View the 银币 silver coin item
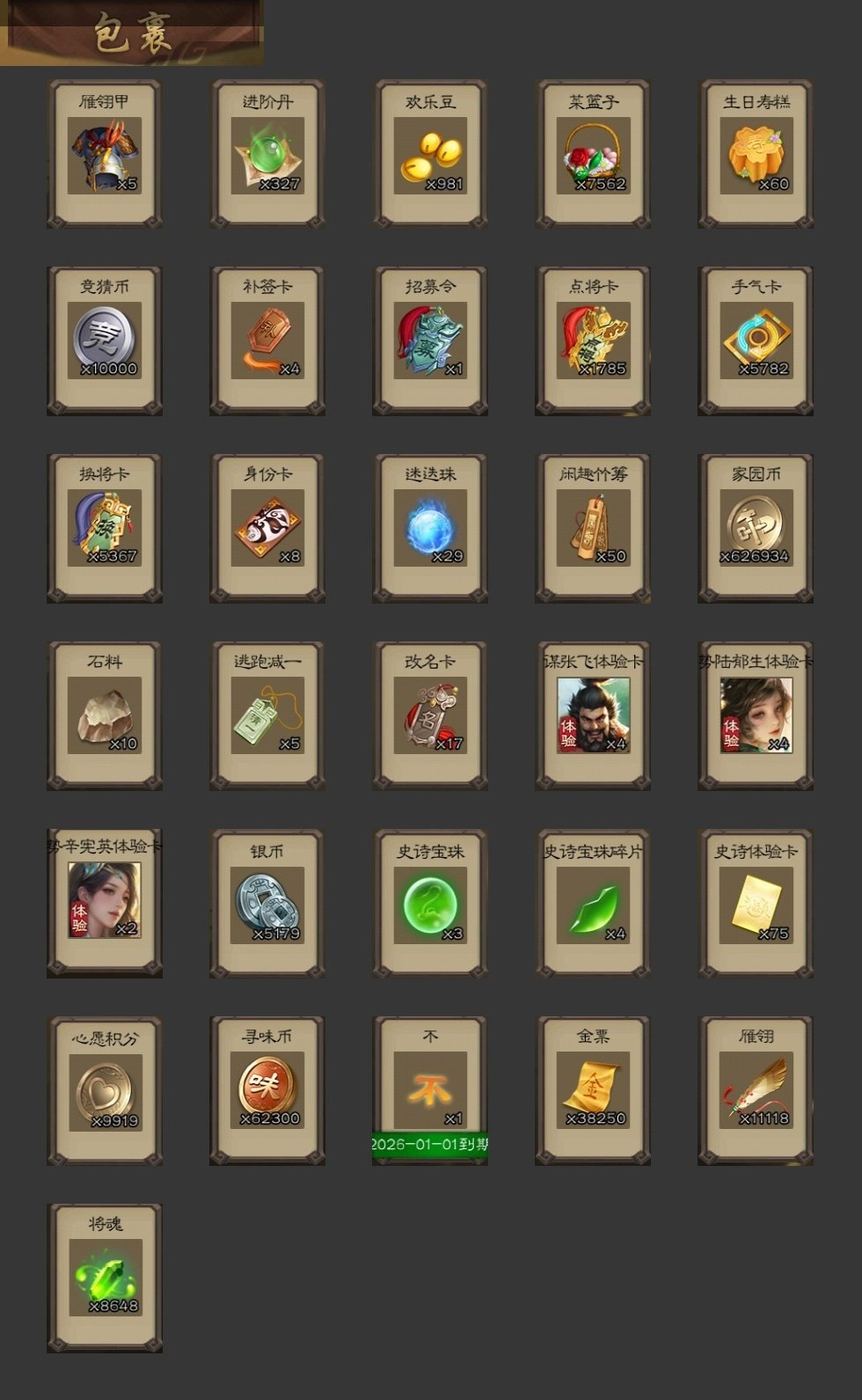Image resolution: width=862 pixels, height=1400 pixels. click(x=267, y=905)
